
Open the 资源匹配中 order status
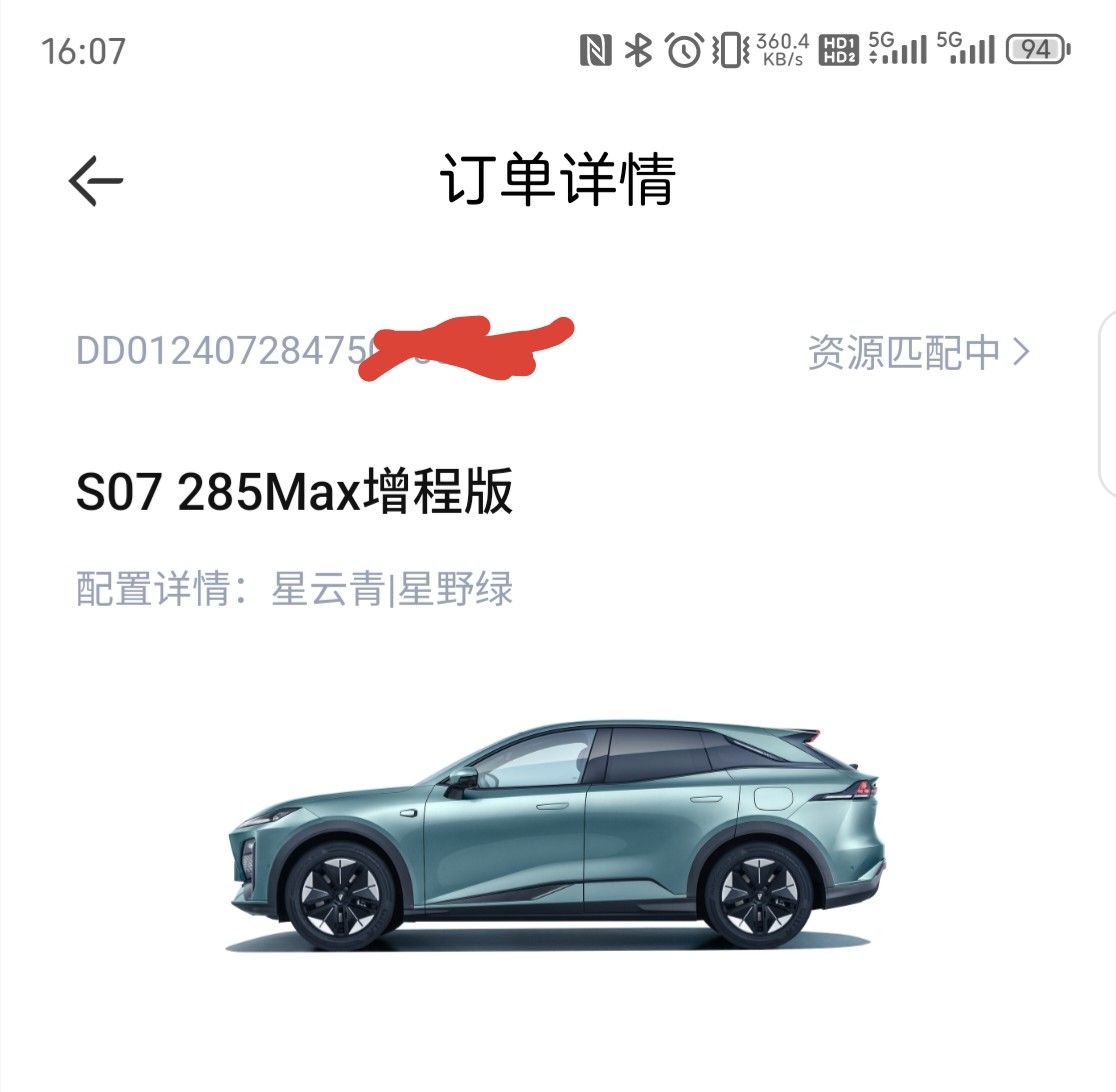coord(917,352)
